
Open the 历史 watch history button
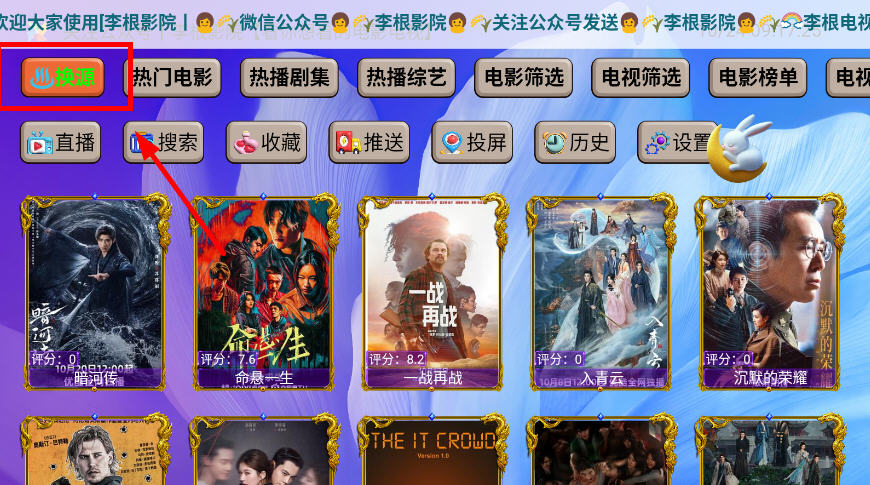coord(575,143)
